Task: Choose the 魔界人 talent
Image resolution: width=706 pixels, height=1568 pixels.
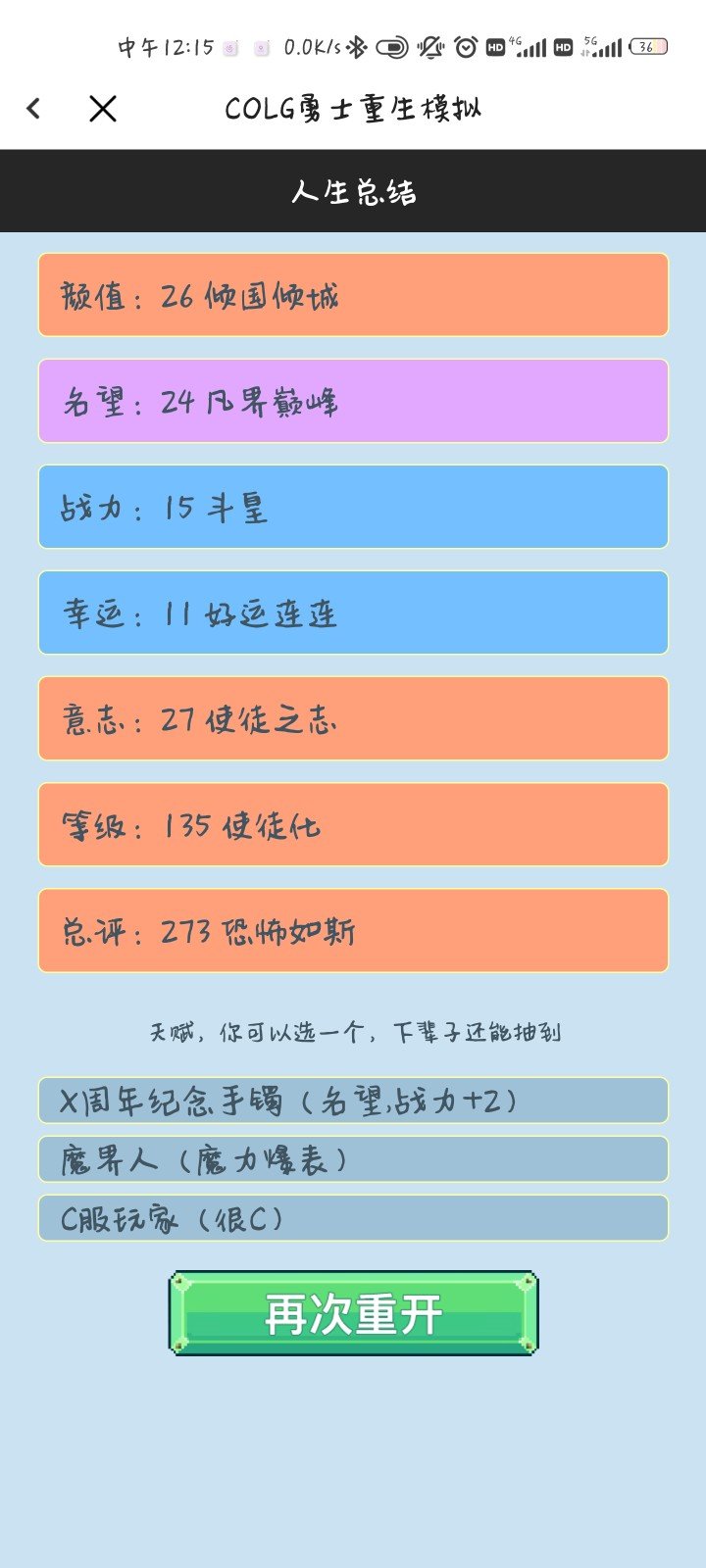Action: coord(353,1159)
